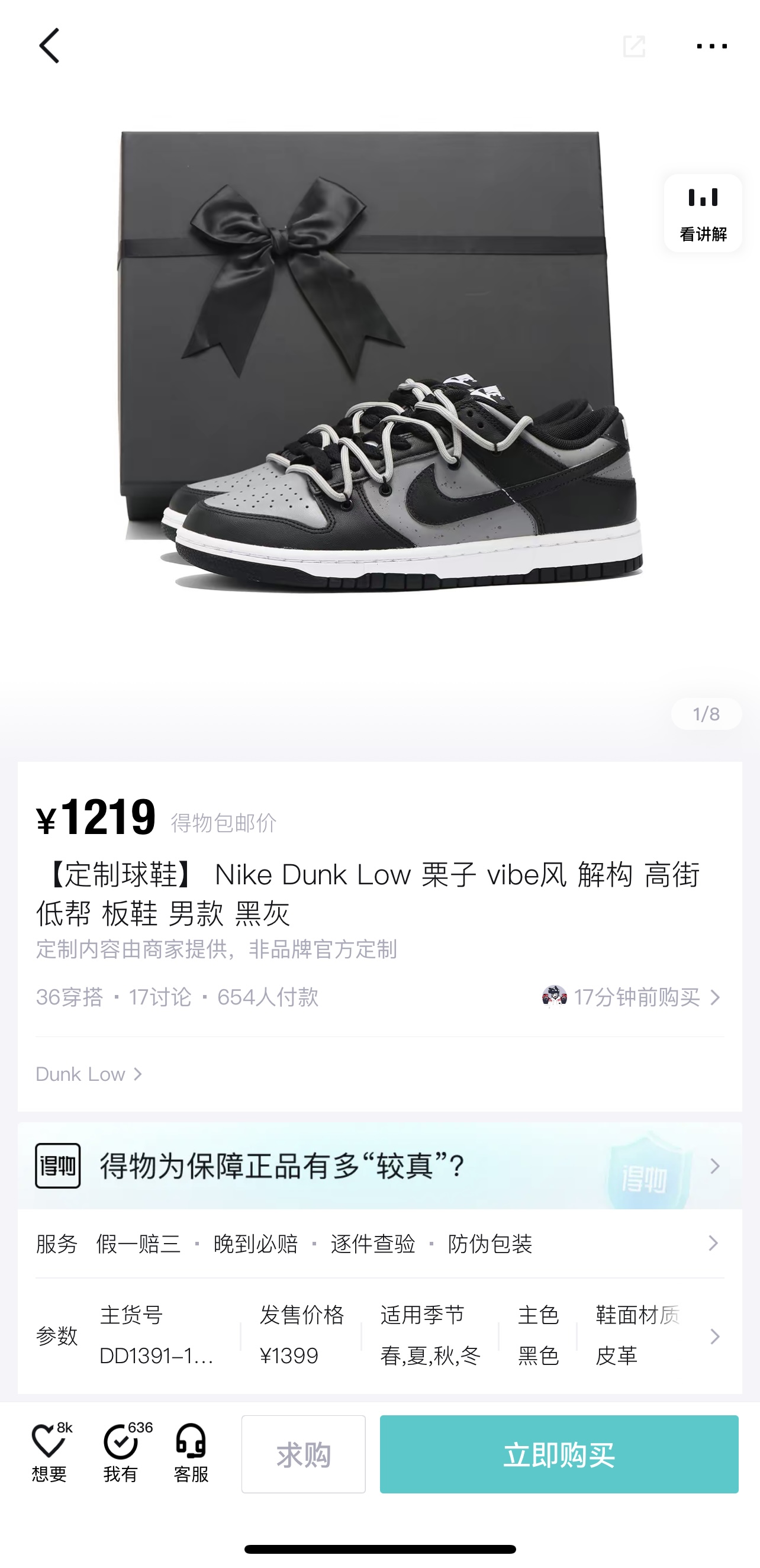Share this product via the share icon
The height and width of the screenshot is (1568, 760).
(634, 46)
